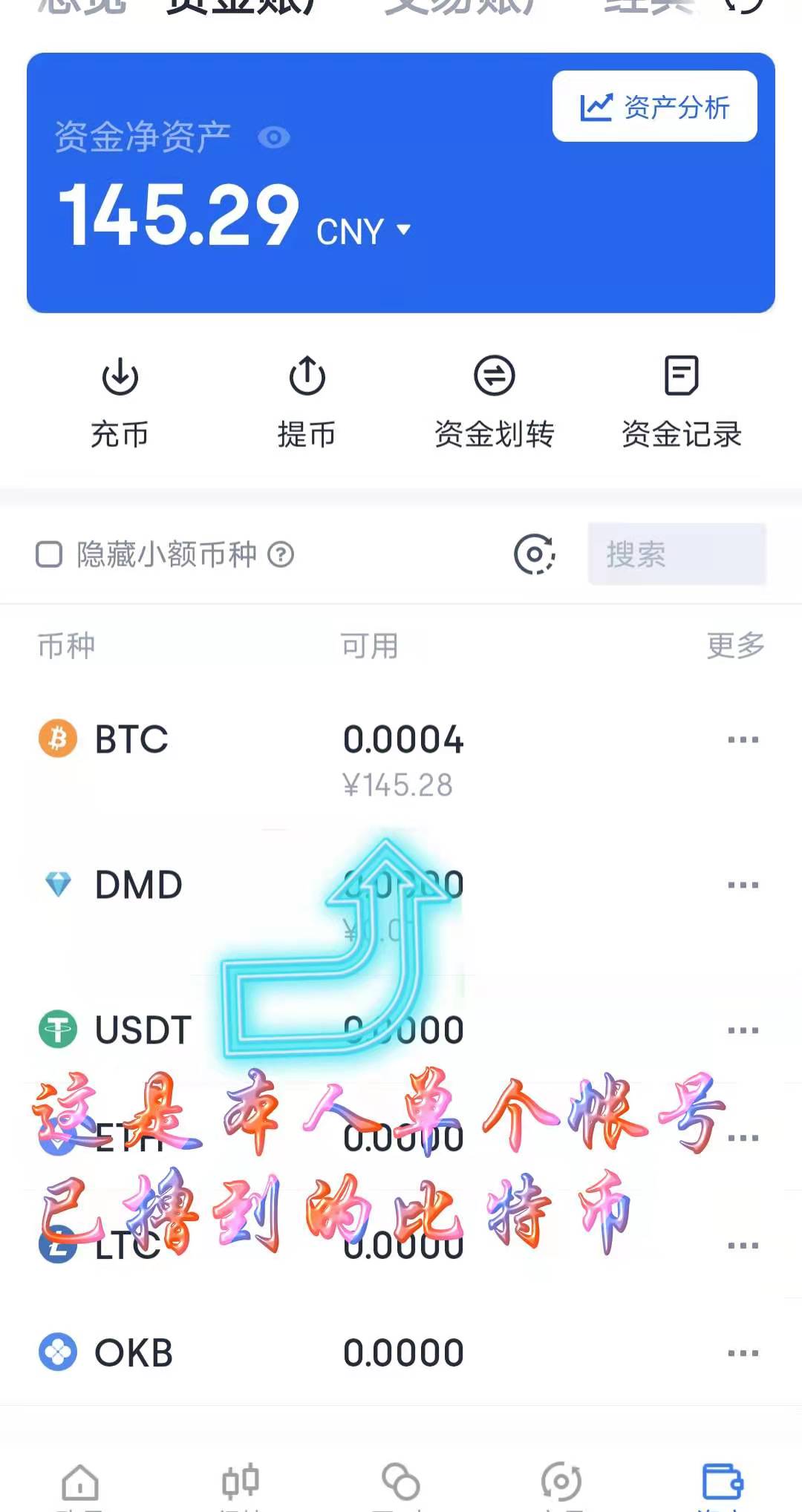Show more options for OKB
The image size is (802, 1512).
[743, 1353]
